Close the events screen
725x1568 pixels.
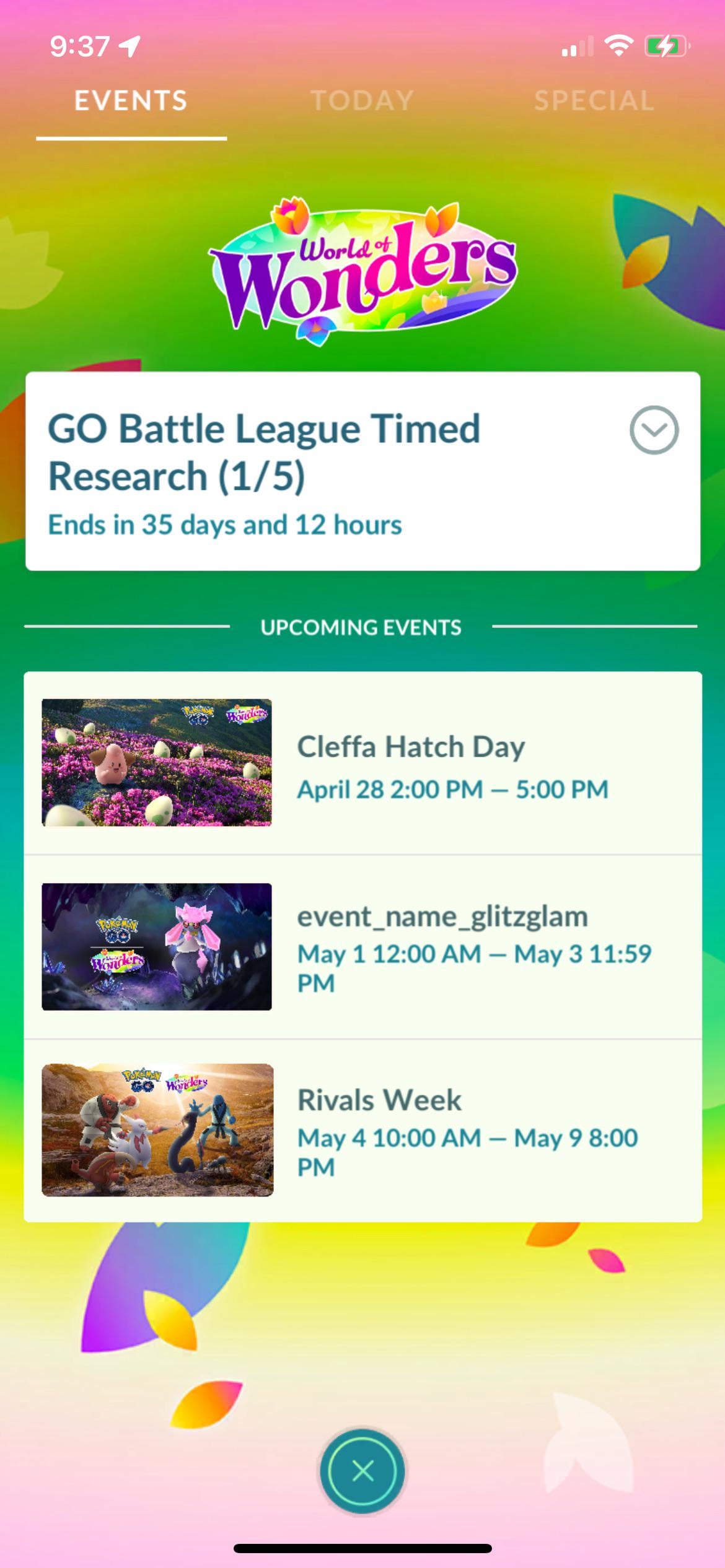(x=362, y=1471)
